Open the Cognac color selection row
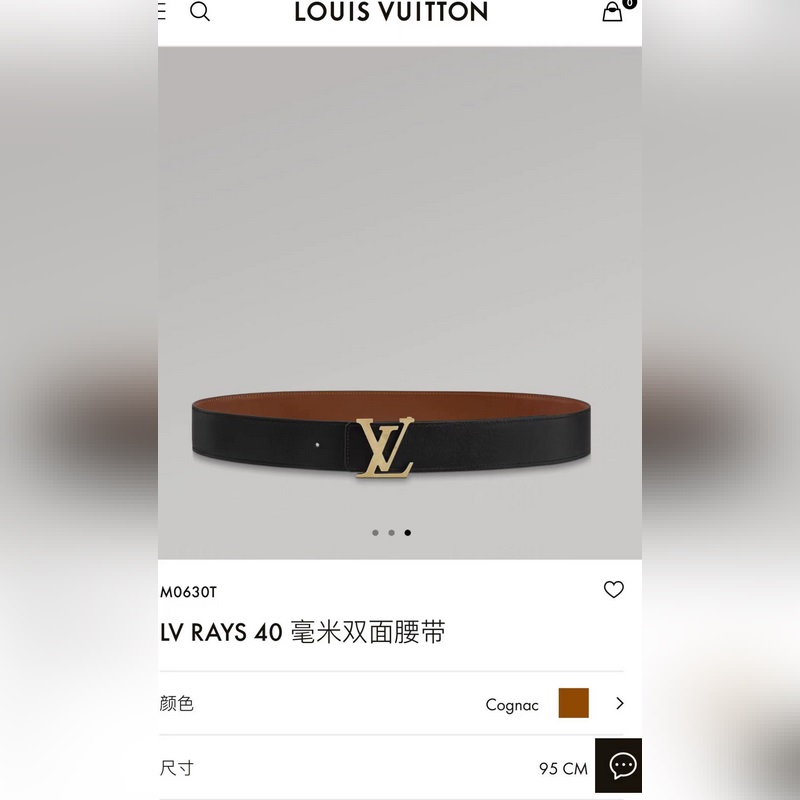The image size is (800, 800). [x=400, y=704]
